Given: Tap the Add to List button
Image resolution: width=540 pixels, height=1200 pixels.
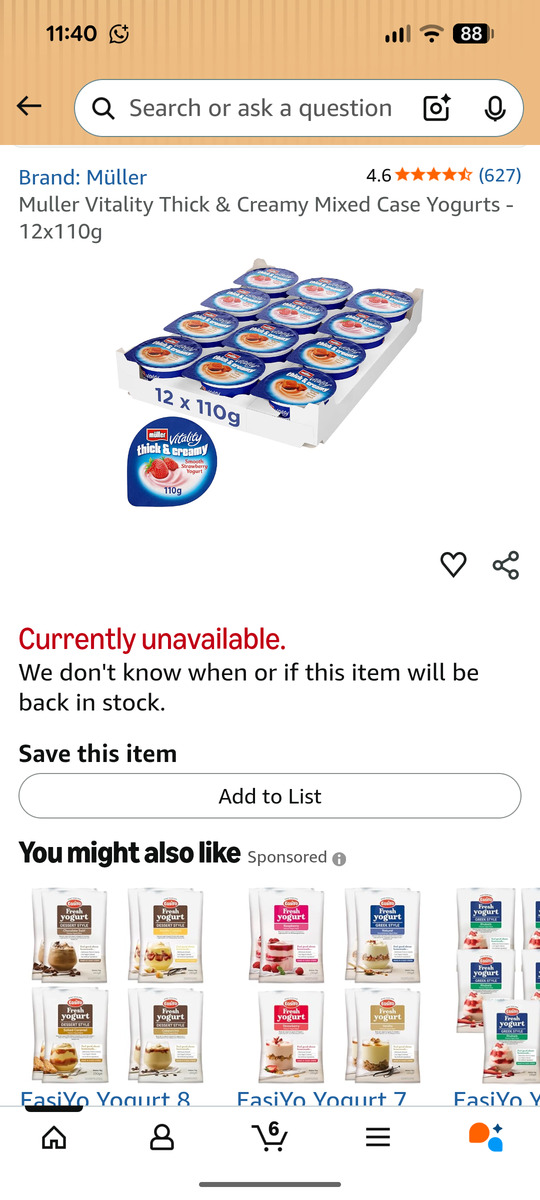Looking at the screenshot, I should [x=270, y=796].
